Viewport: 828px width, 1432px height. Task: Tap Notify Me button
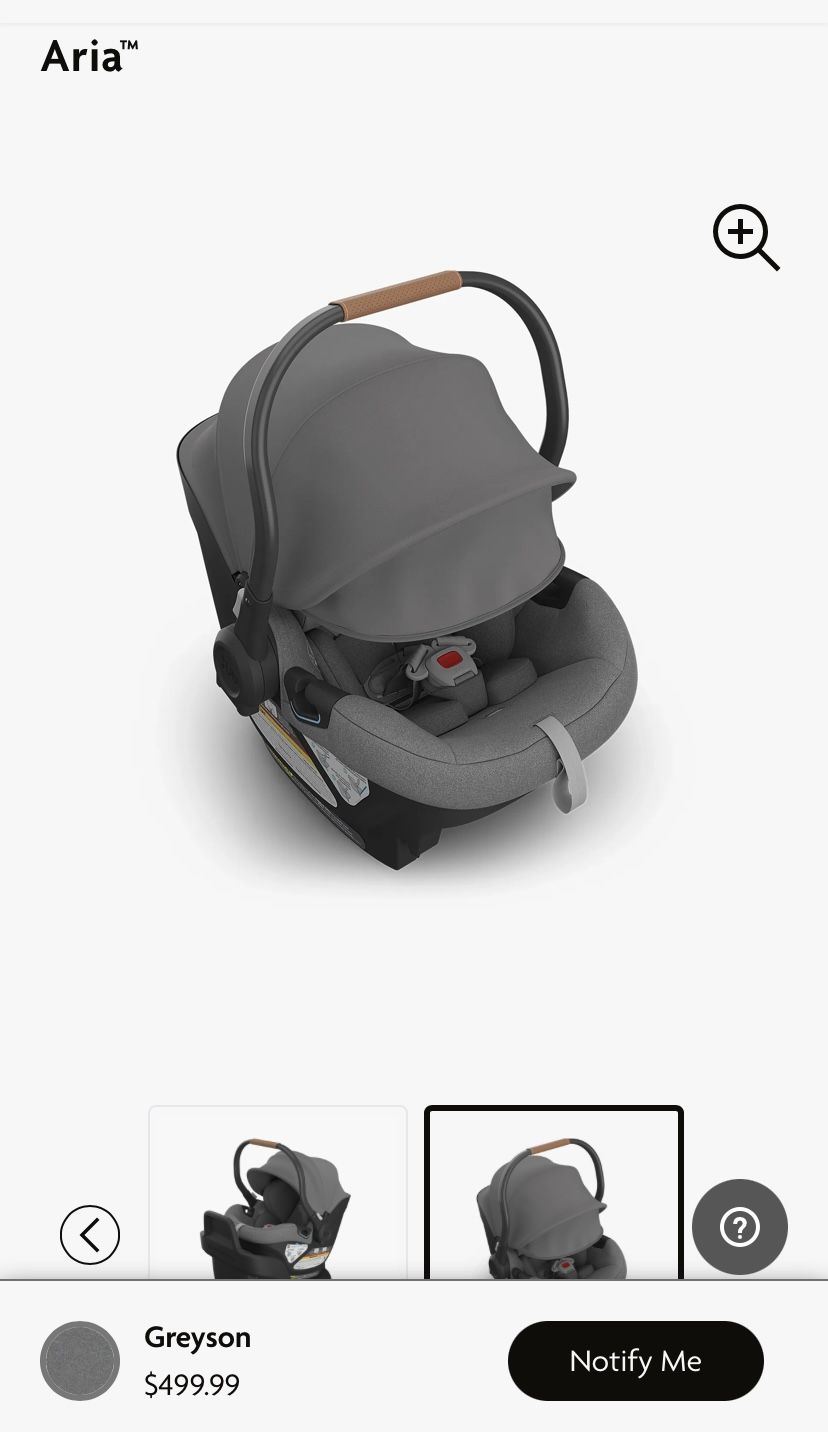635,1360
